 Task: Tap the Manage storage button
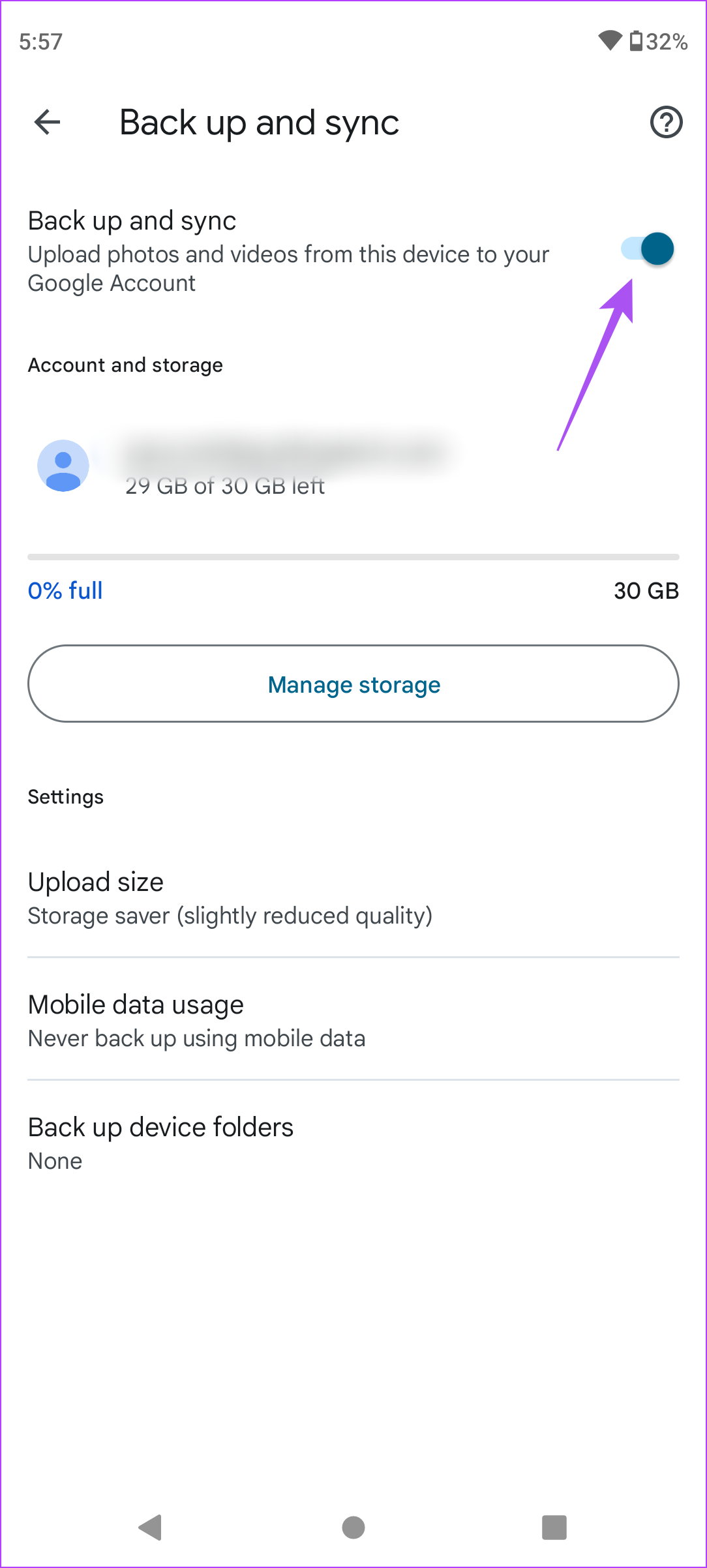[353, 684]
